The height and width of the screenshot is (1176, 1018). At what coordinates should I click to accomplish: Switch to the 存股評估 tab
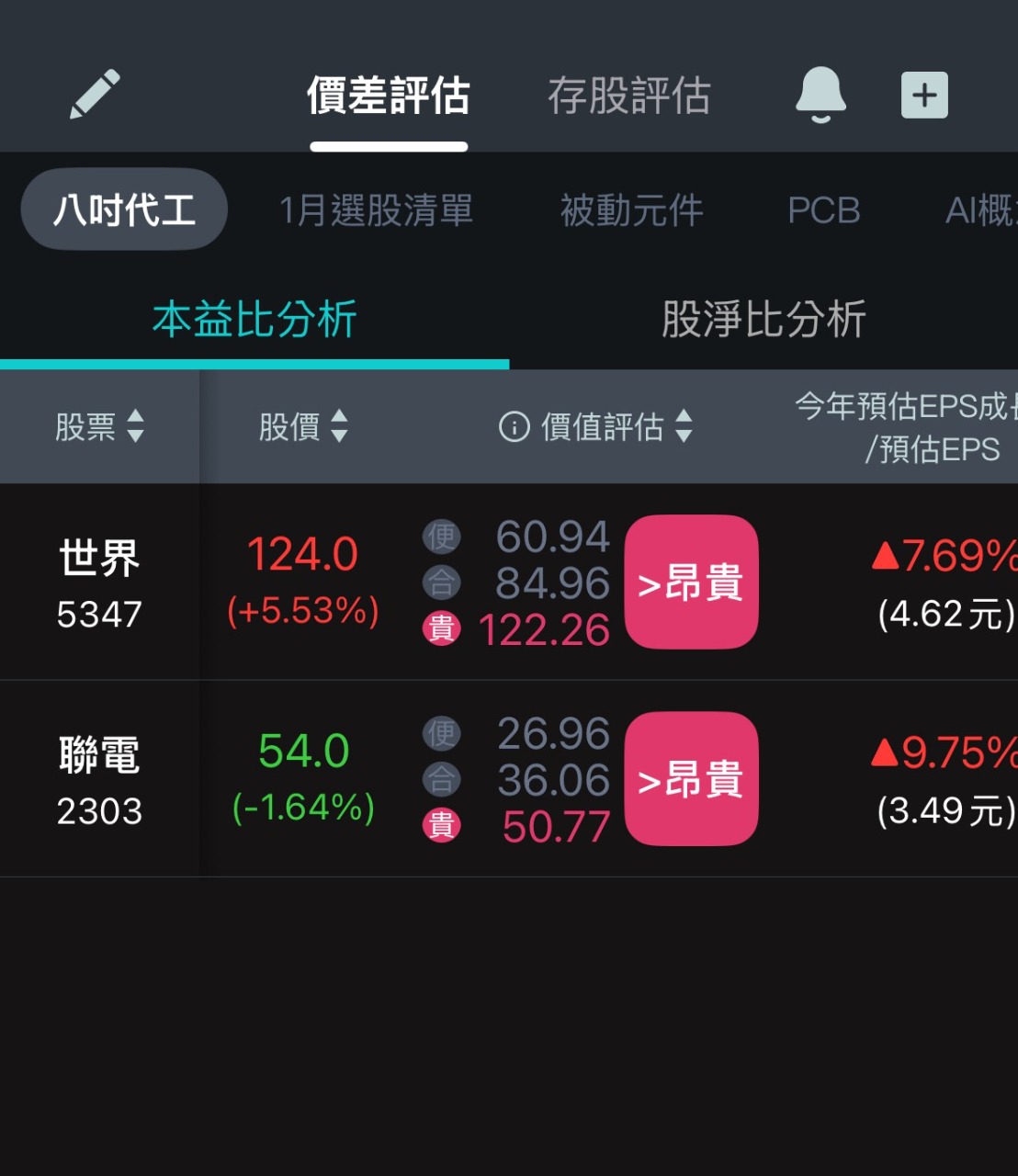[628, 96]
